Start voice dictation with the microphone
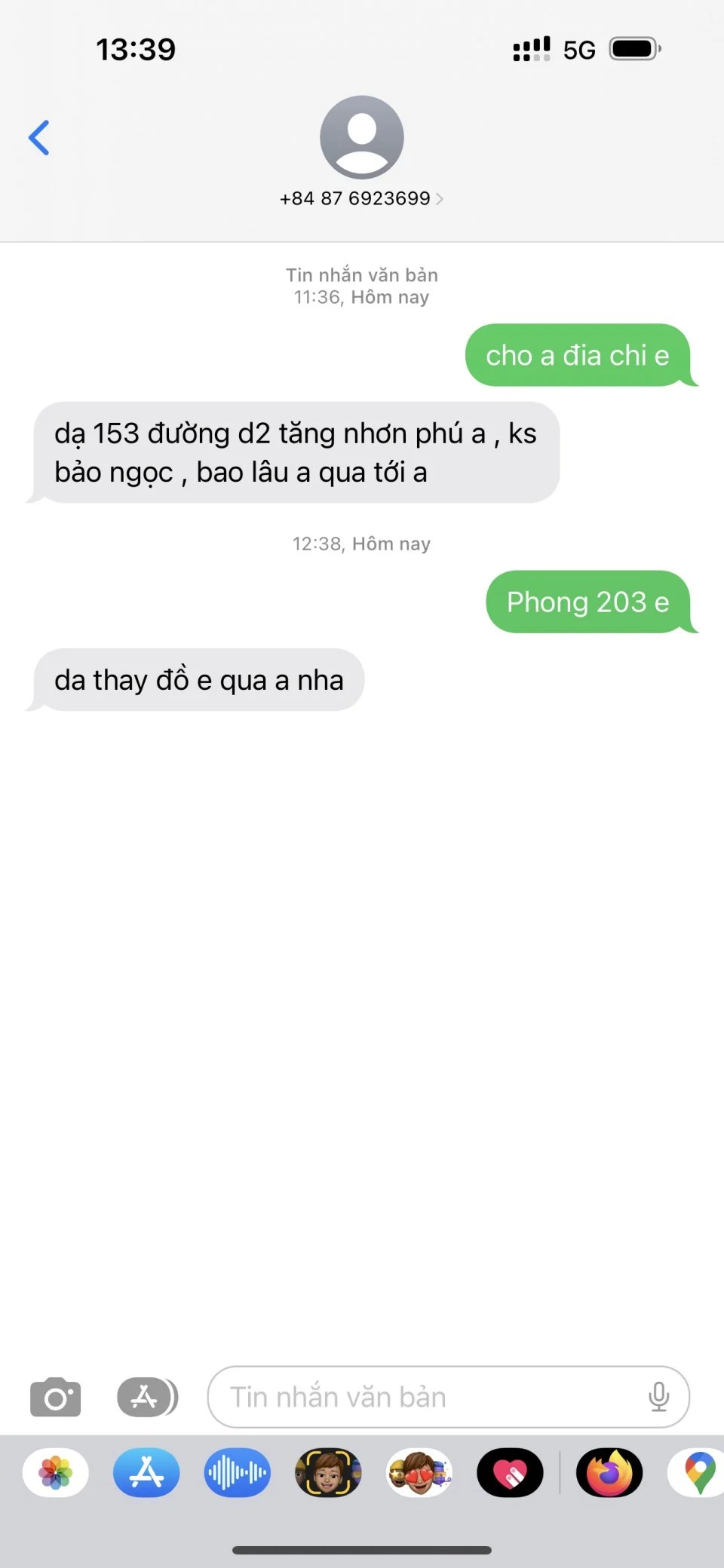The width and height of the screenshot is (724, 1568). (x=658, y=1397)
